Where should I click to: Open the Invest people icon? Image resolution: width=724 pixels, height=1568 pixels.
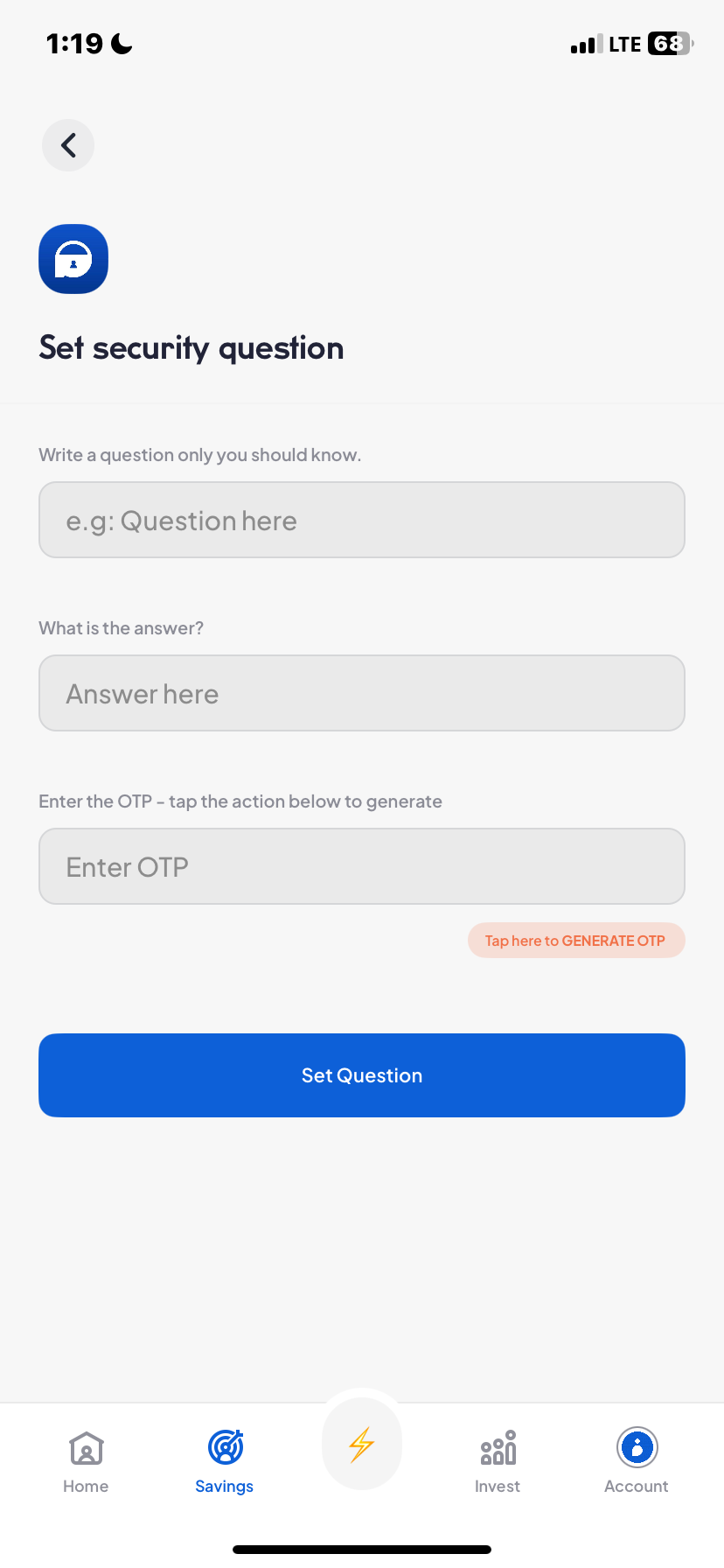(497, 1442)
